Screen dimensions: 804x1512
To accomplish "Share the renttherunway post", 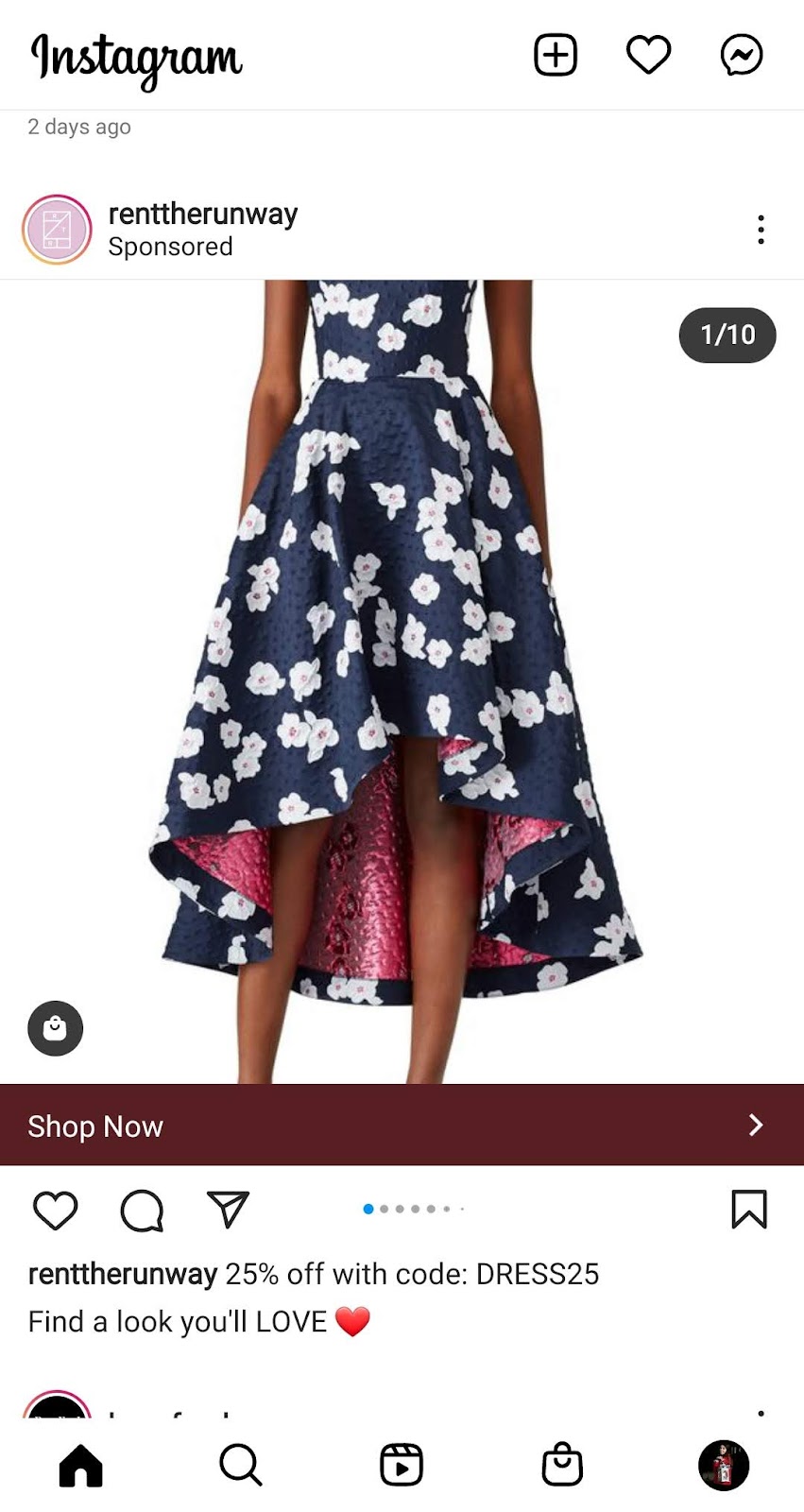I will (228, 1210).
